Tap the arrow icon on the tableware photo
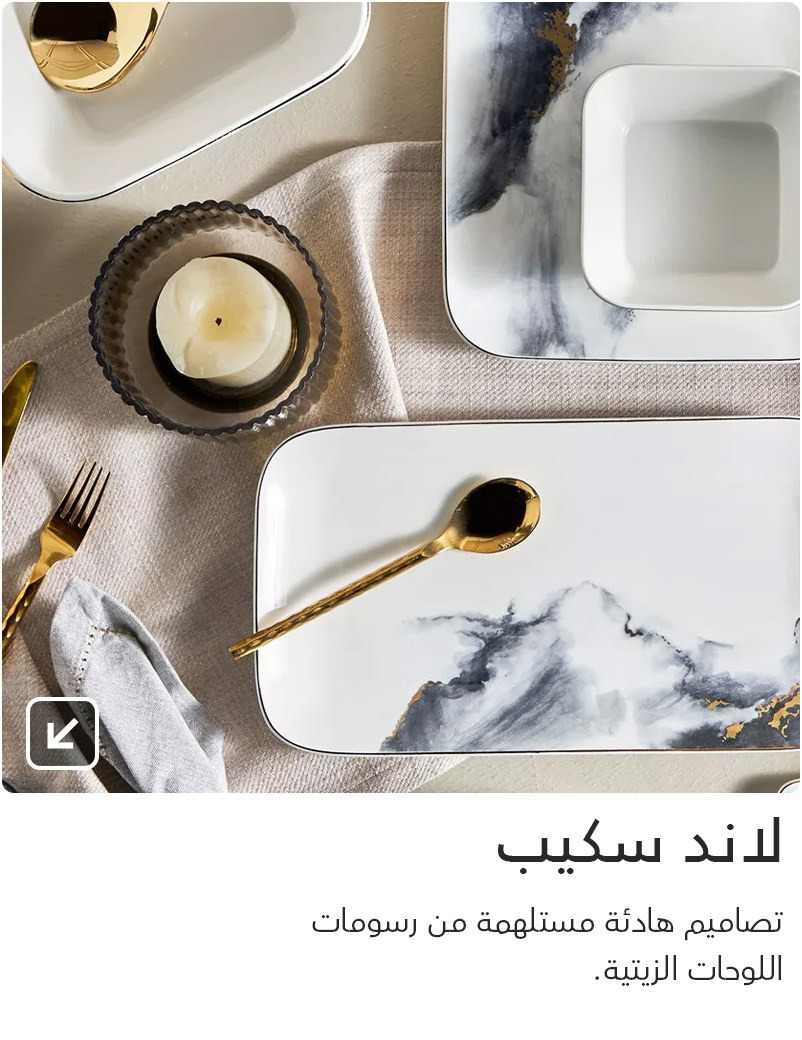Viewport: 802px width, 1040px height. (x=62, y=734)
